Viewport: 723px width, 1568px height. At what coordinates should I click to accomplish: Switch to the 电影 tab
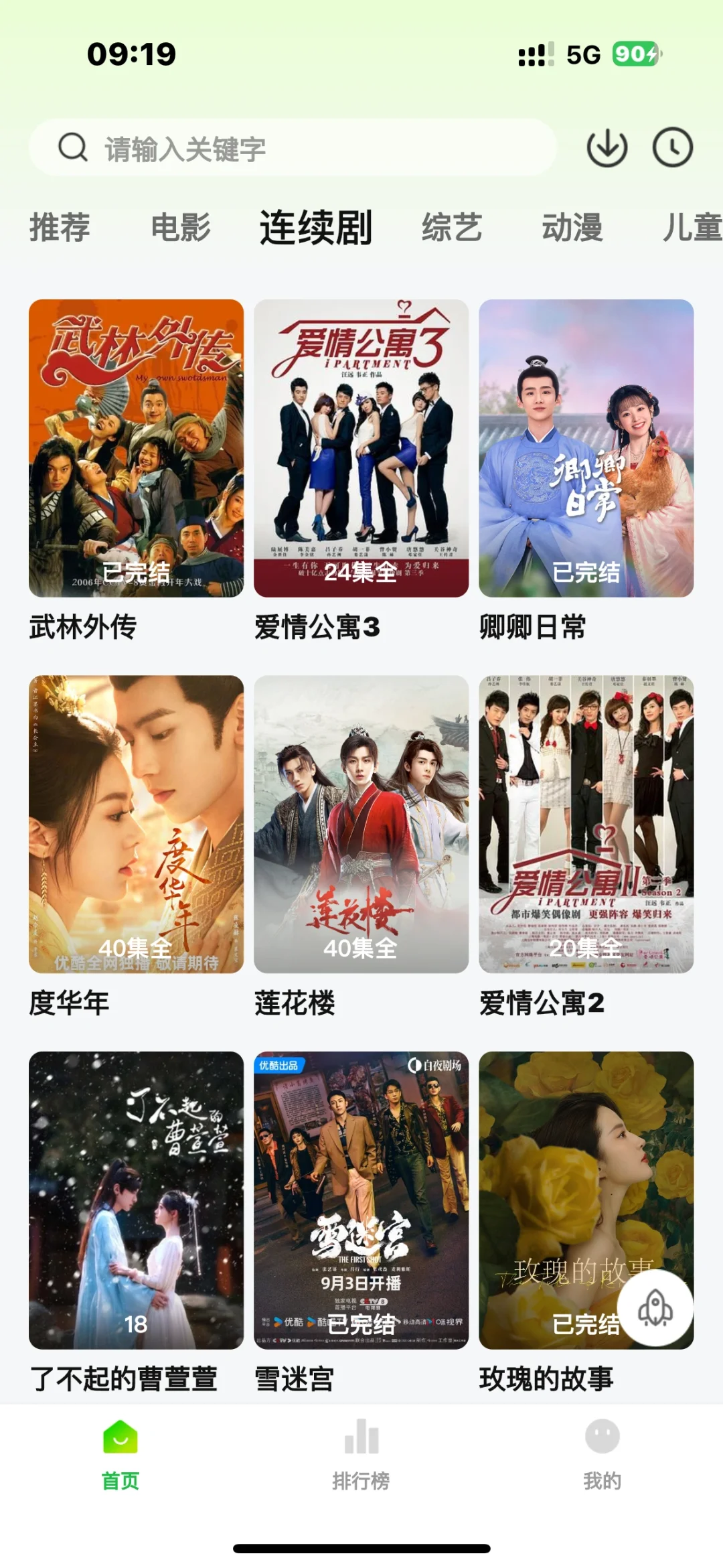coord(181,228)
